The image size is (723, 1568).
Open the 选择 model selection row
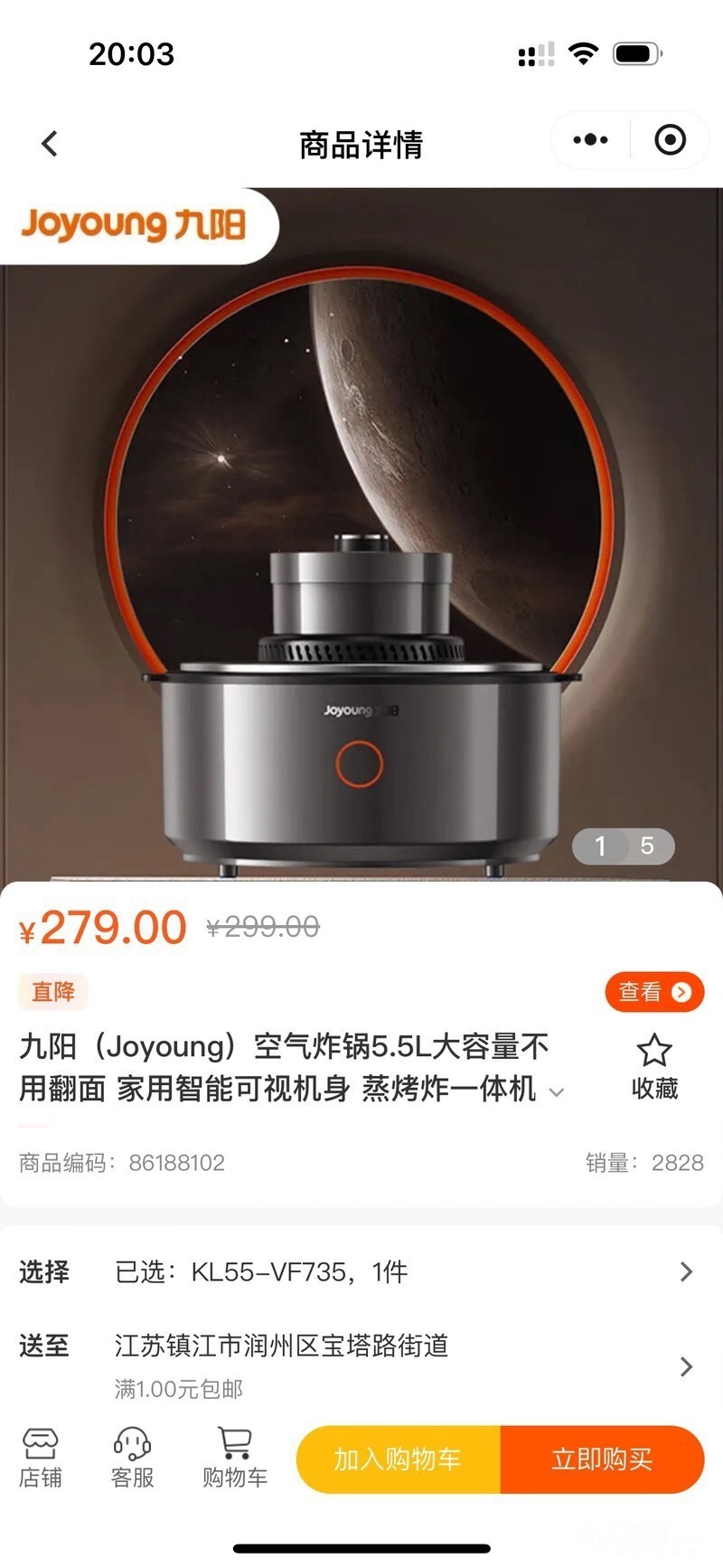point(361,1272)
